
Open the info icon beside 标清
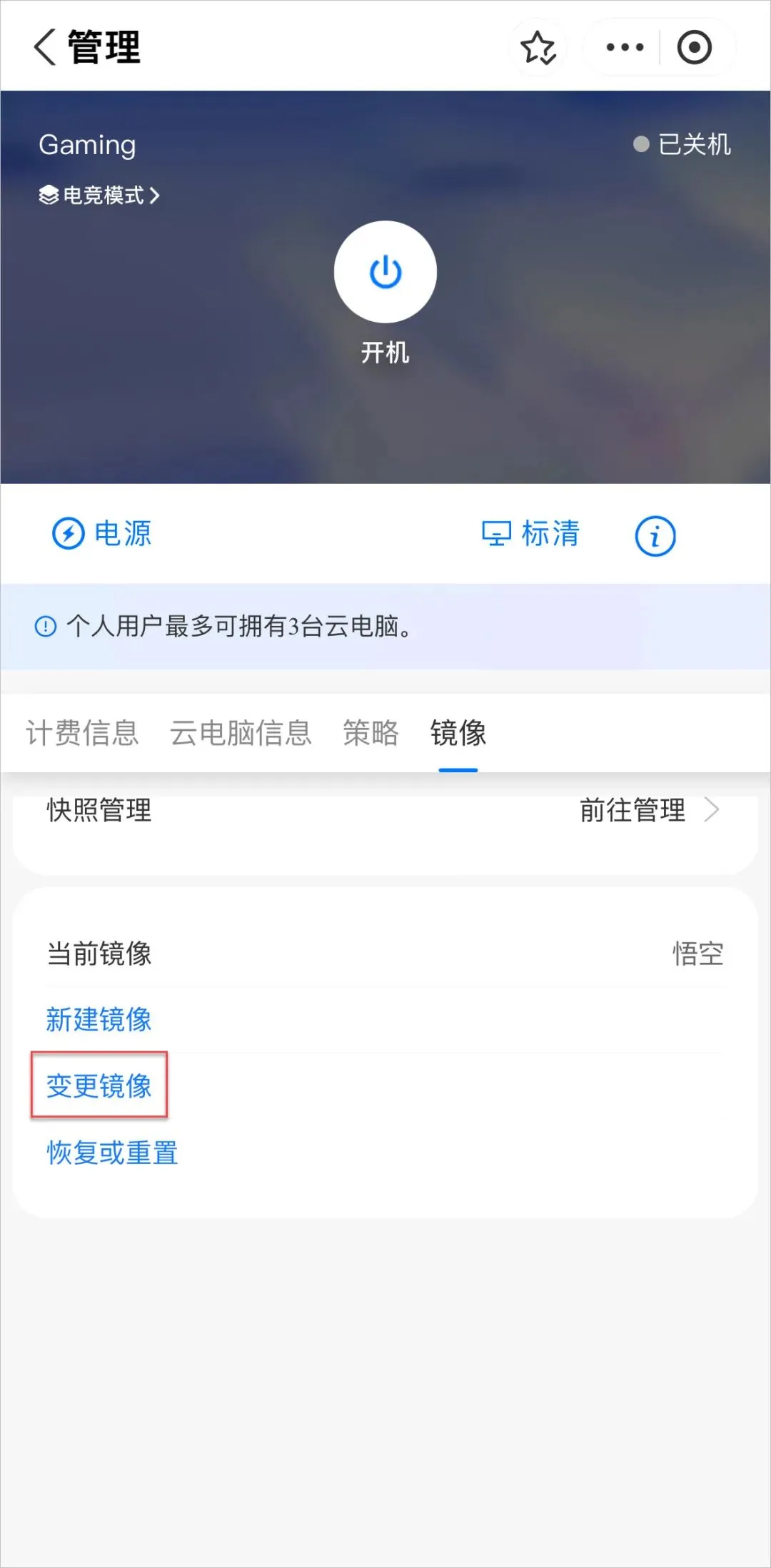pyautogui.click(x=655, y=535)
